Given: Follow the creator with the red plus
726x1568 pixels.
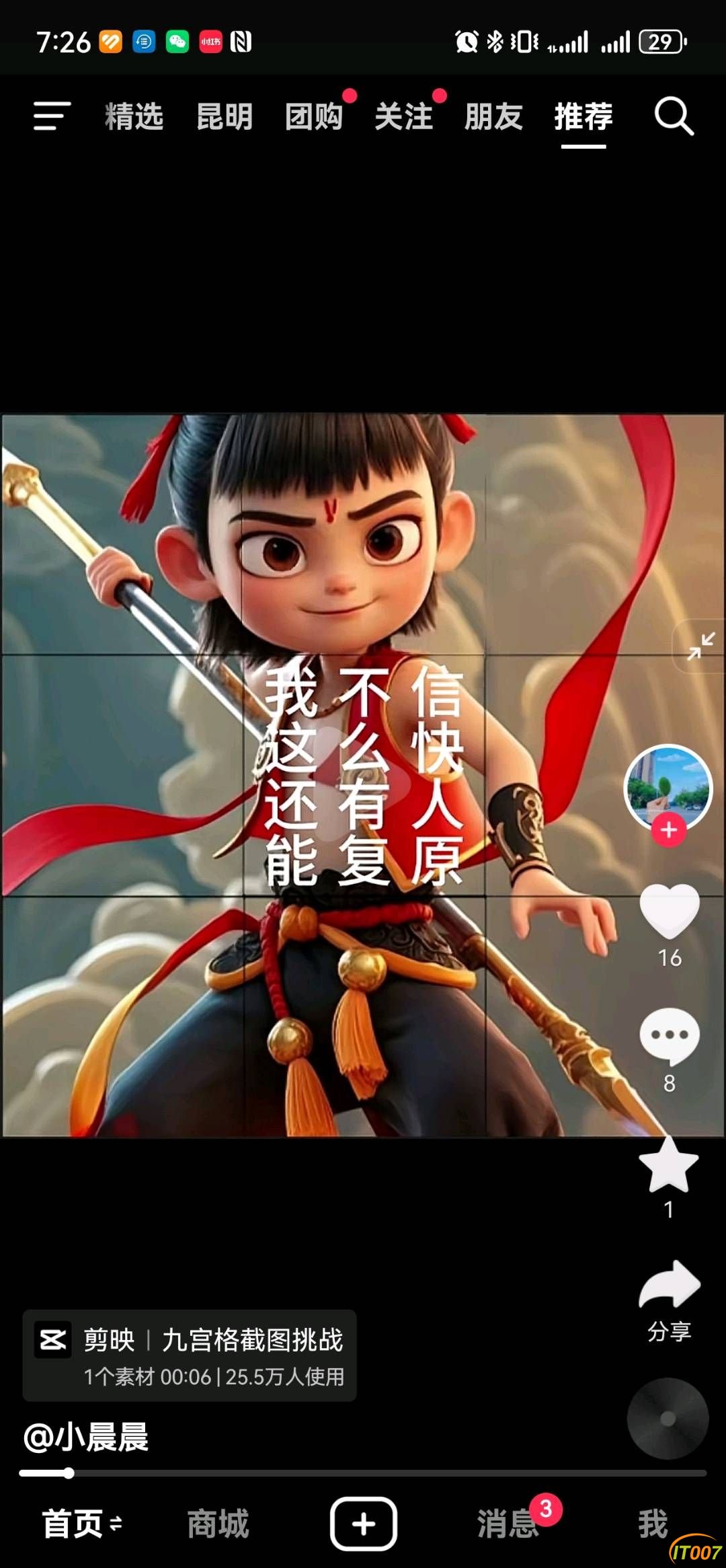Looking at the screenshot, I should click(668, 830).
